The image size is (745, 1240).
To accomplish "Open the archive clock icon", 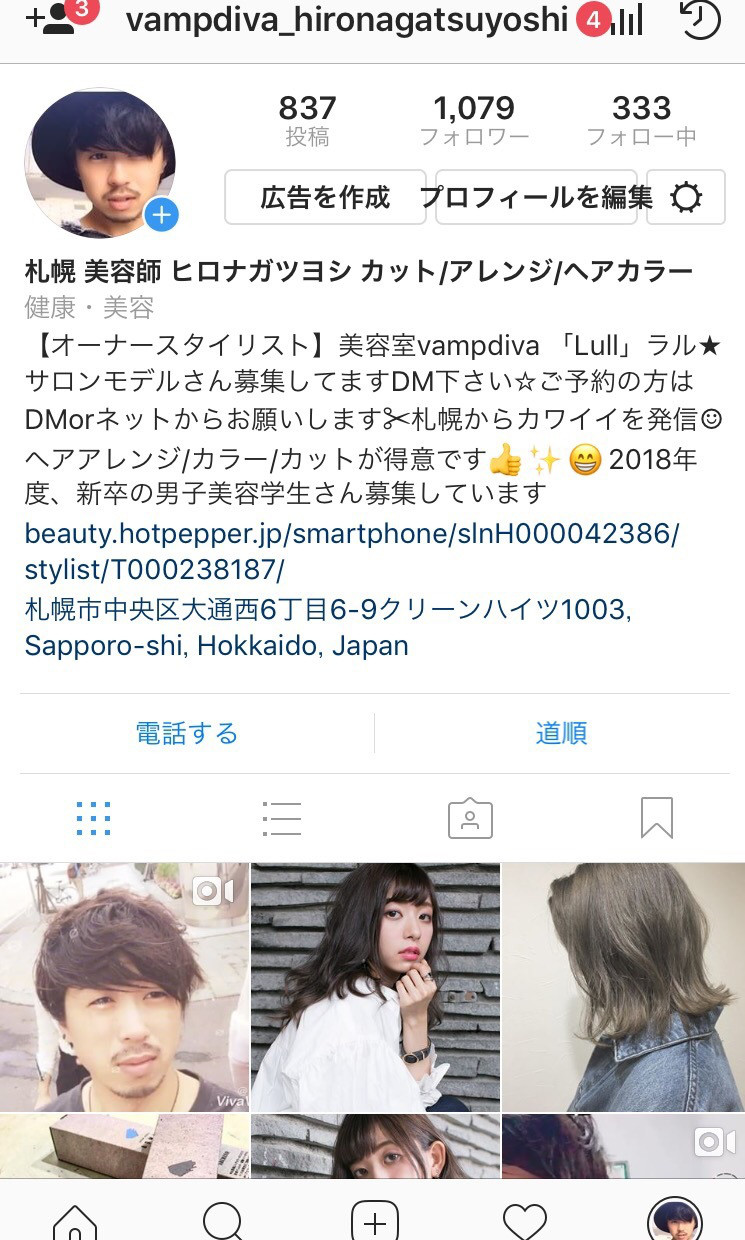I will click(699, 19).
